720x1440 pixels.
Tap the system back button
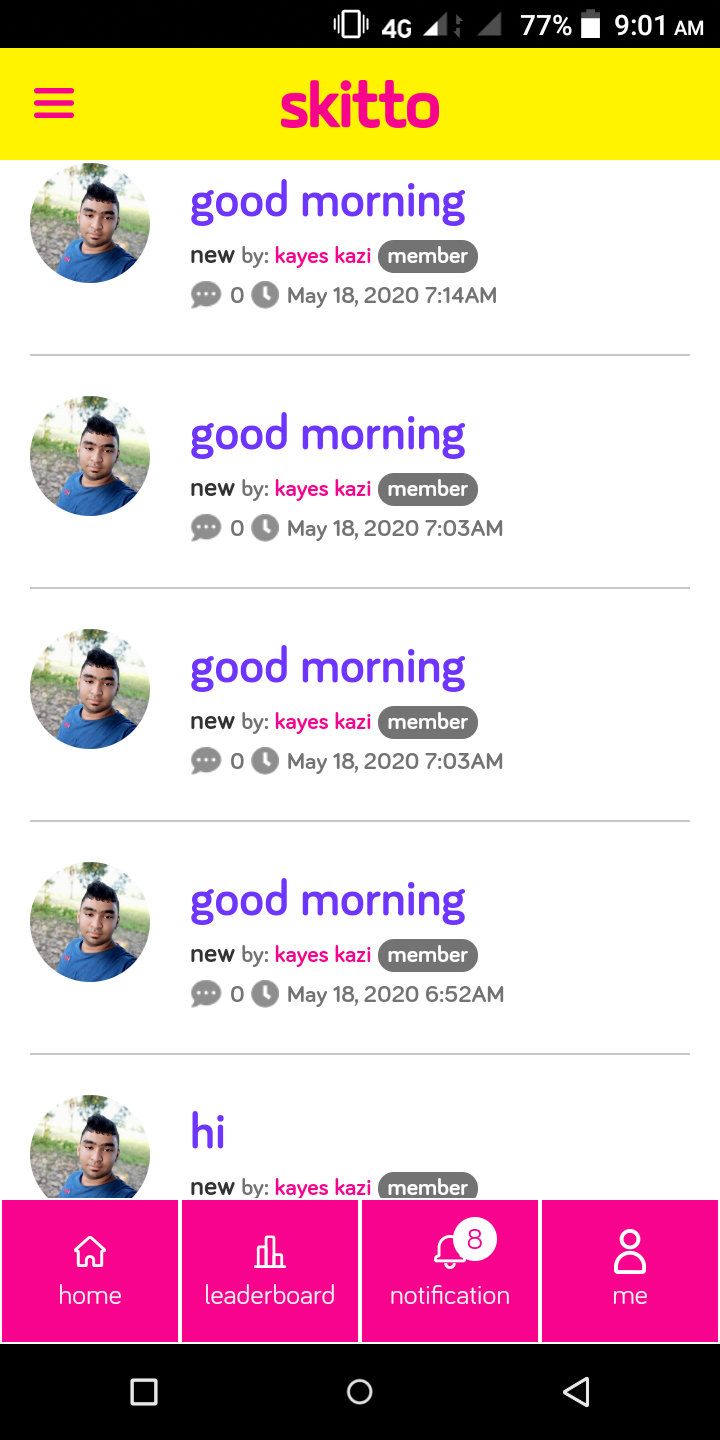coord(576,1392)
